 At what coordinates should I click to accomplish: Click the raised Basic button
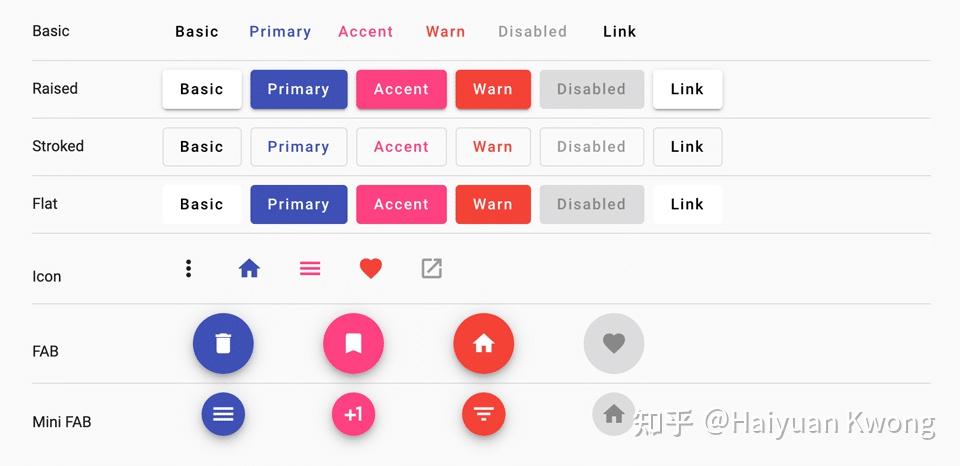(201, 89)
